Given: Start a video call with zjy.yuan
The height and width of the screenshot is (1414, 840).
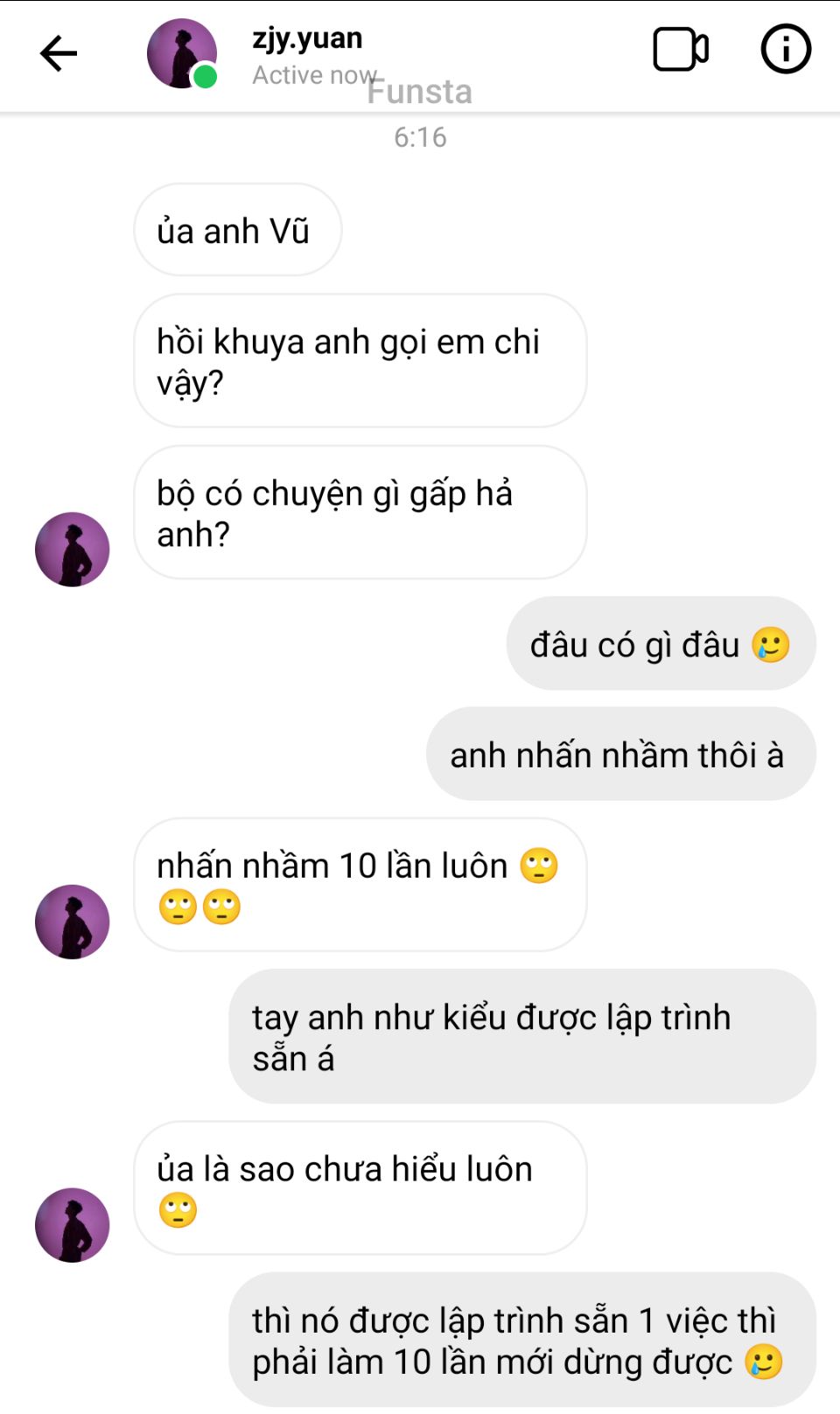Looking at the screenshot, I should [x=681, y=50].
